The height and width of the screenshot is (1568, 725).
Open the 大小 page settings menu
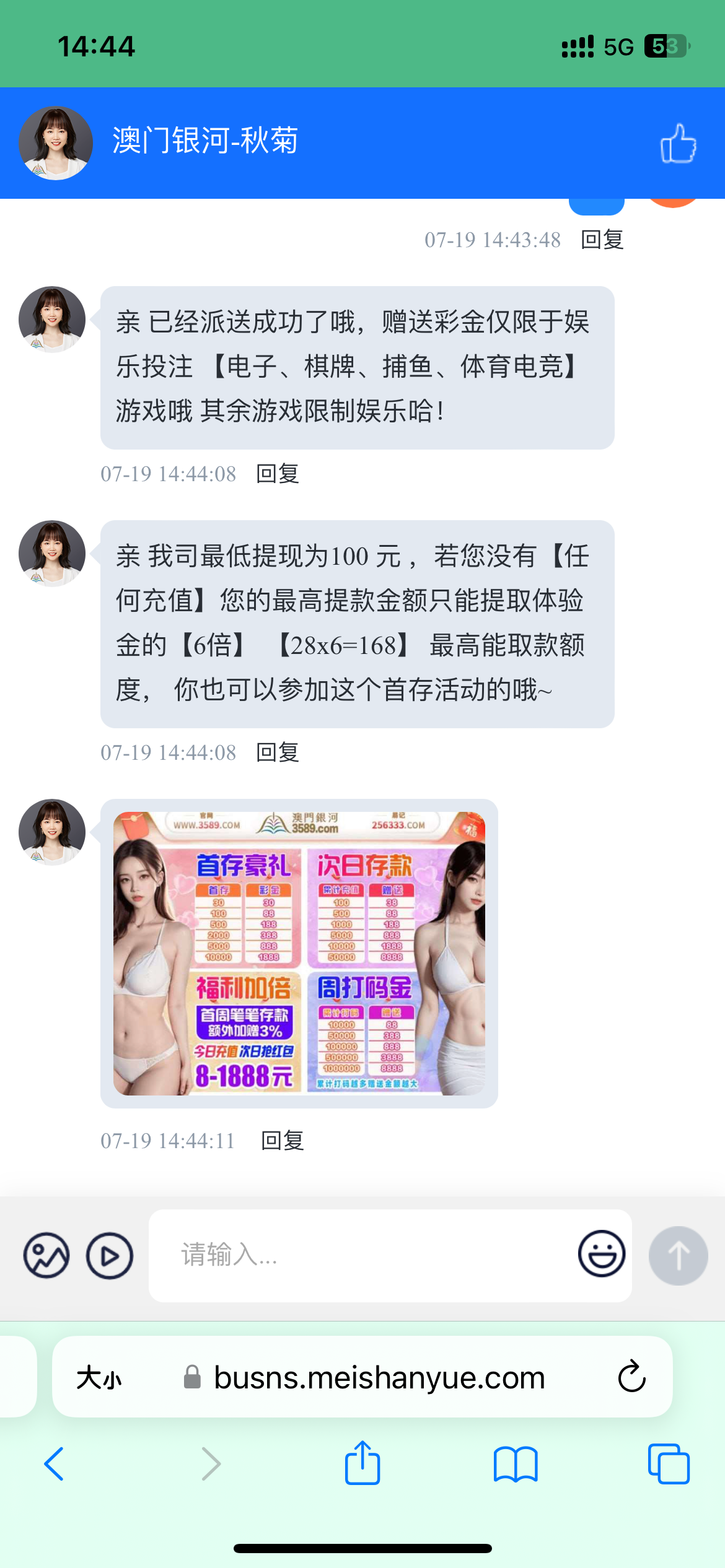[x=99, y=1378]
